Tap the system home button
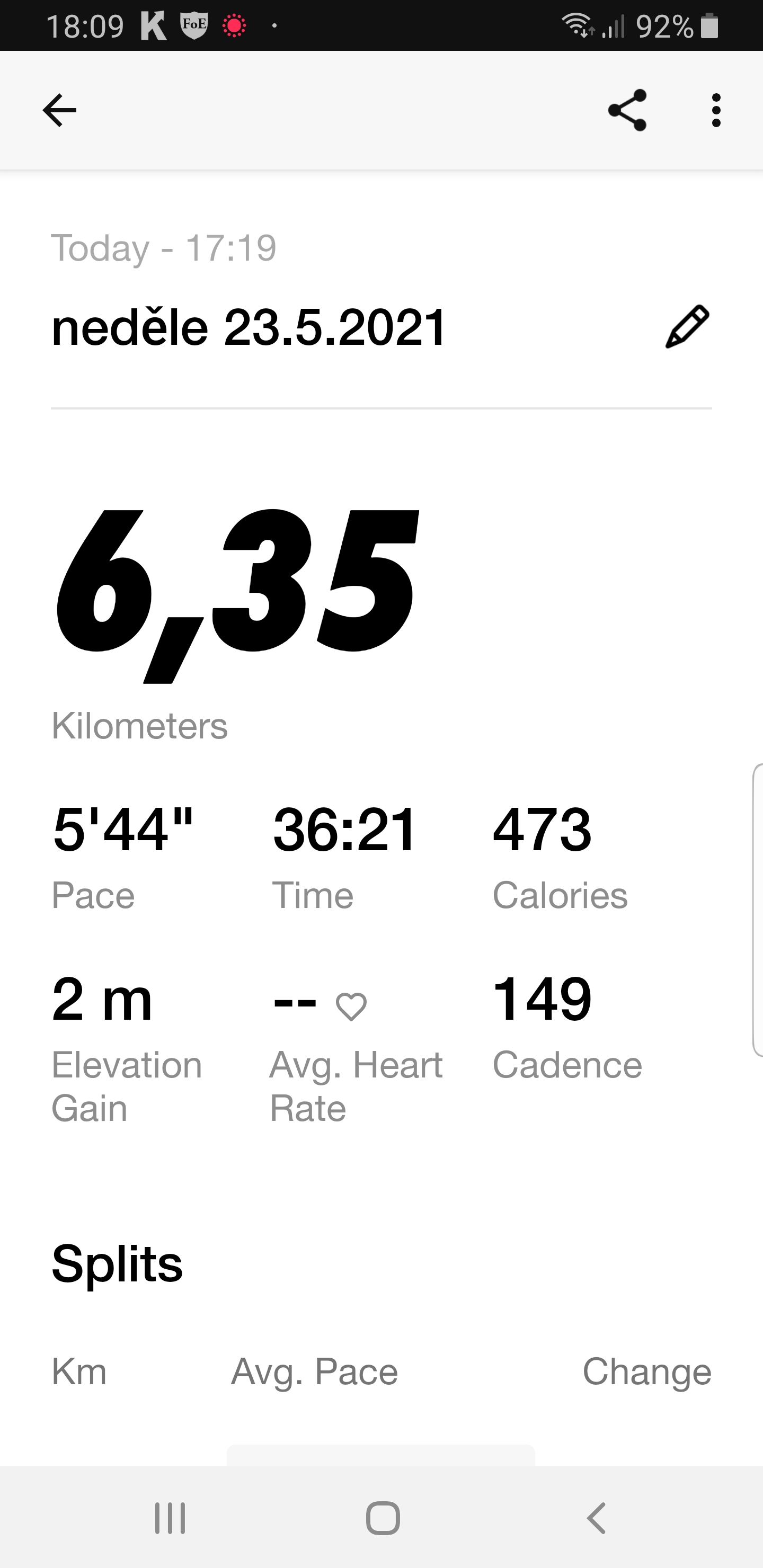The width and height of the screenshot is (763, 1568). pyautogui.click(x=383, y=1518)
